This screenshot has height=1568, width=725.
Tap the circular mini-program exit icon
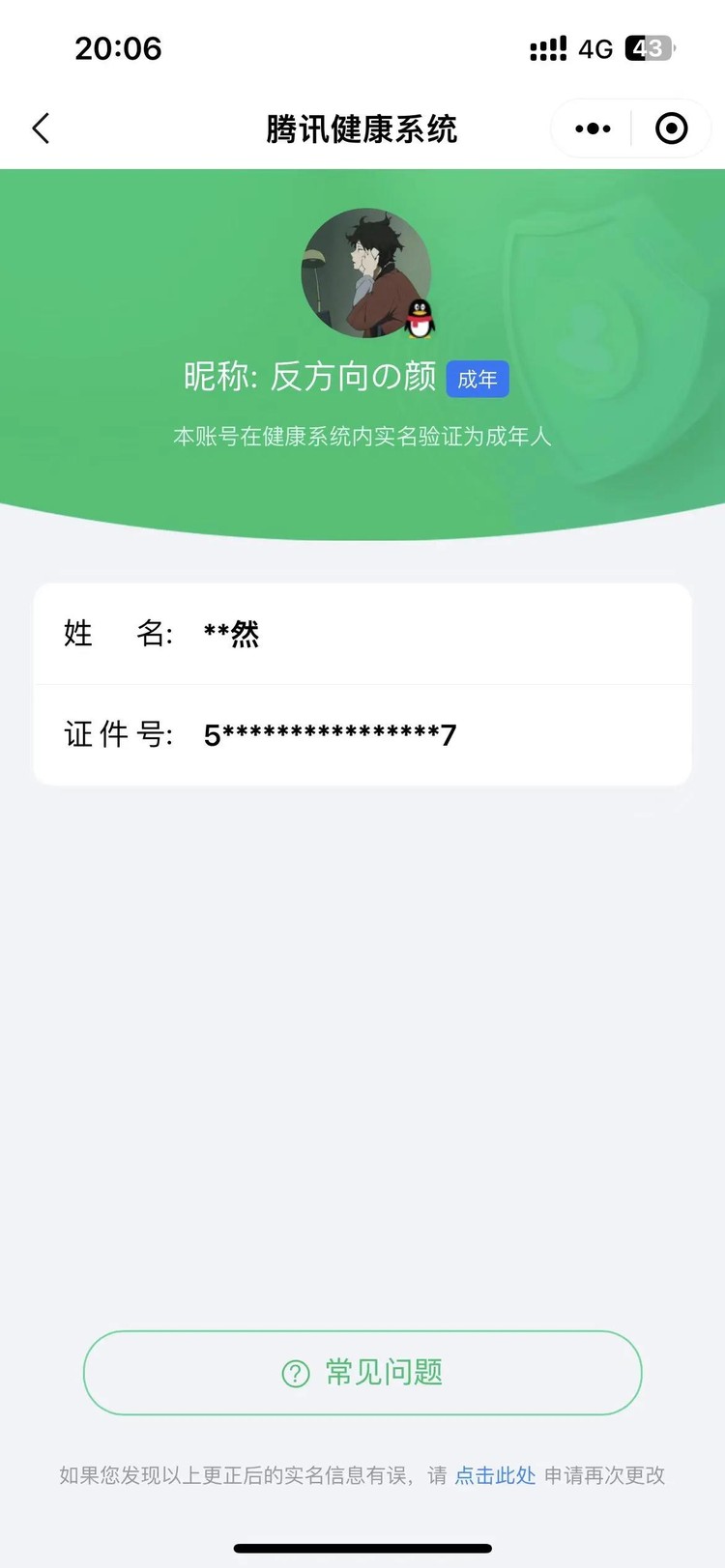pos(671,128)
